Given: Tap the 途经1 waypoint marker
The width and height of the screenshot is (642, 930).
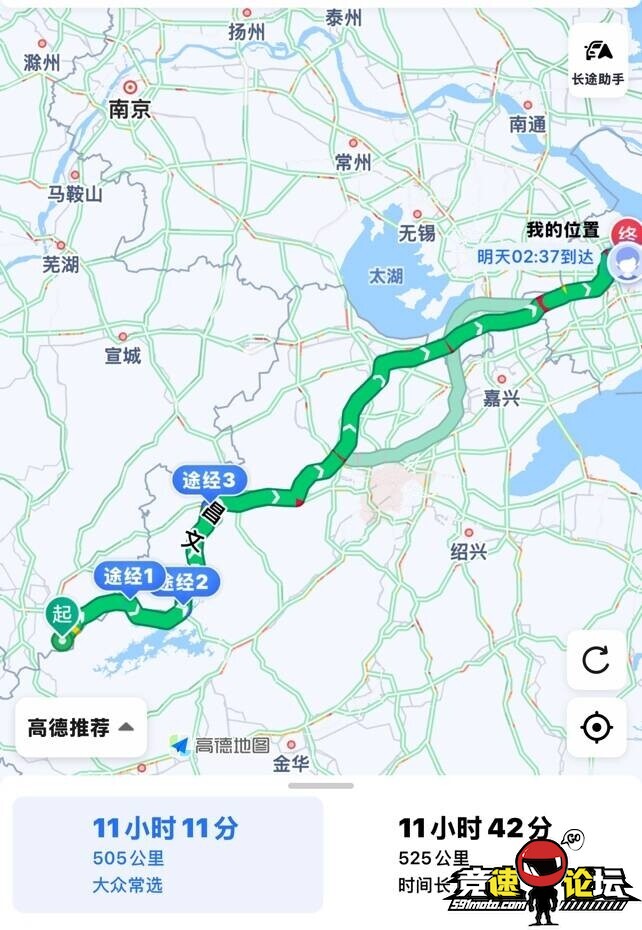Looking at the screenshot, I should pyautogui.click(x=130, y=577).
